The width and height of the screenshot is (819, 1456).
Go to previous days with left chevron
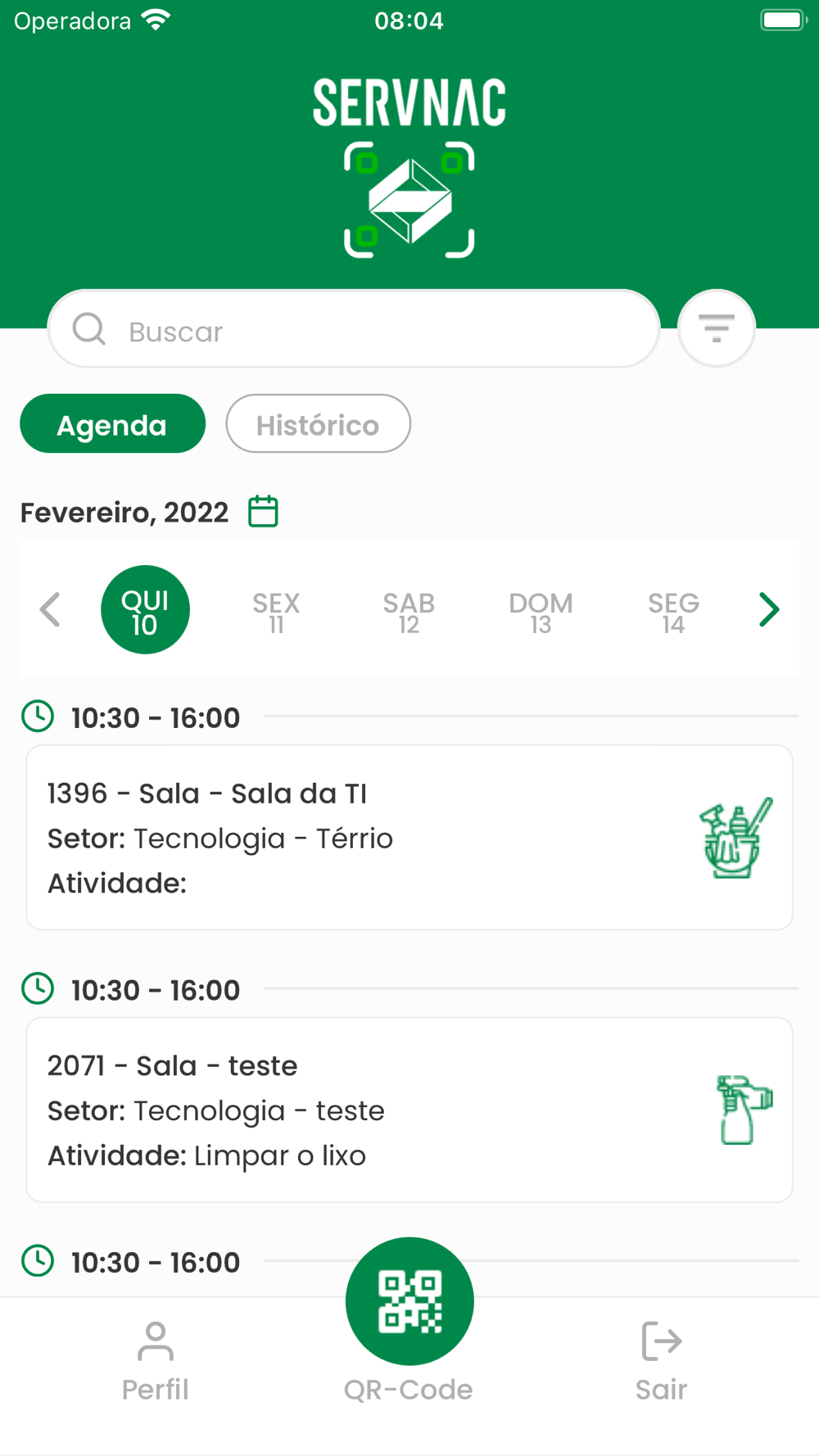pyautogui.click(x=50, y=609)
